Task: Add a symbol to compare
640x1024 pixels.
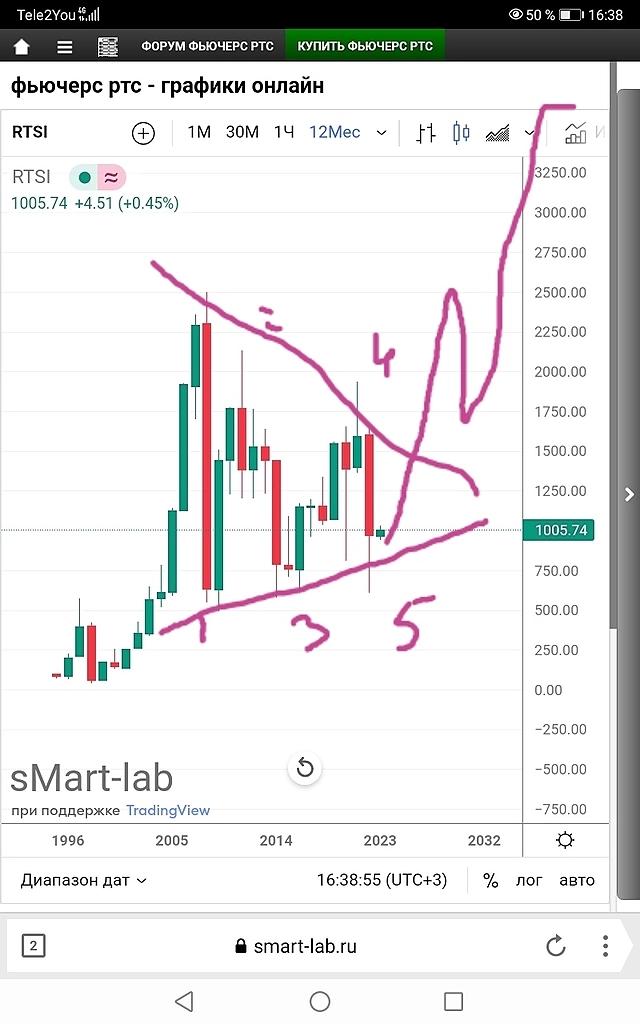Action: click(x=143, y=133)
